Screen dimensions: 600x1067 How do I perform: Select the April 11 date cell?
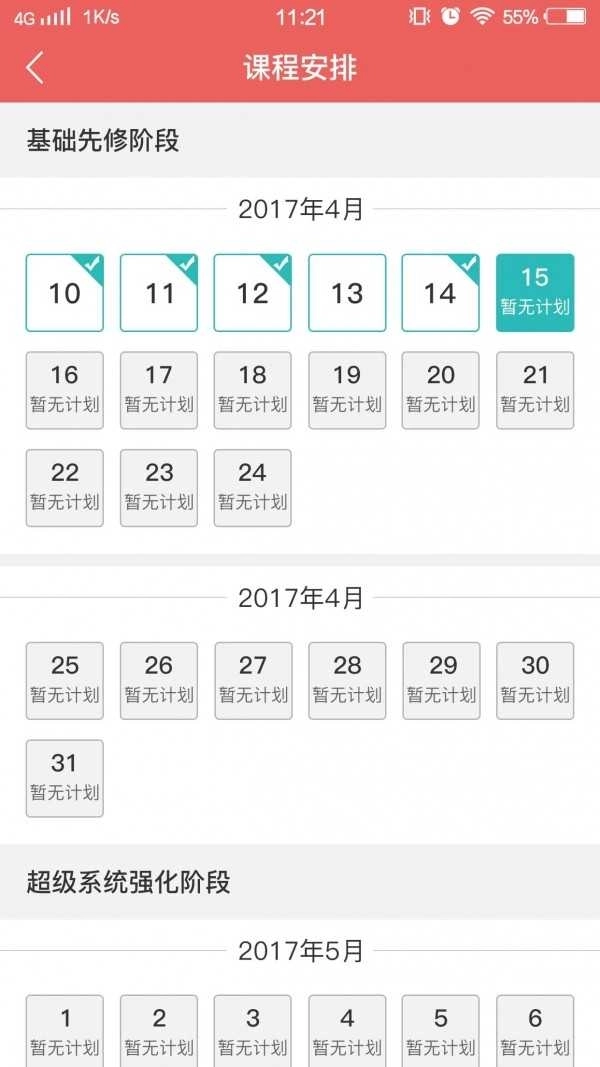159,293
